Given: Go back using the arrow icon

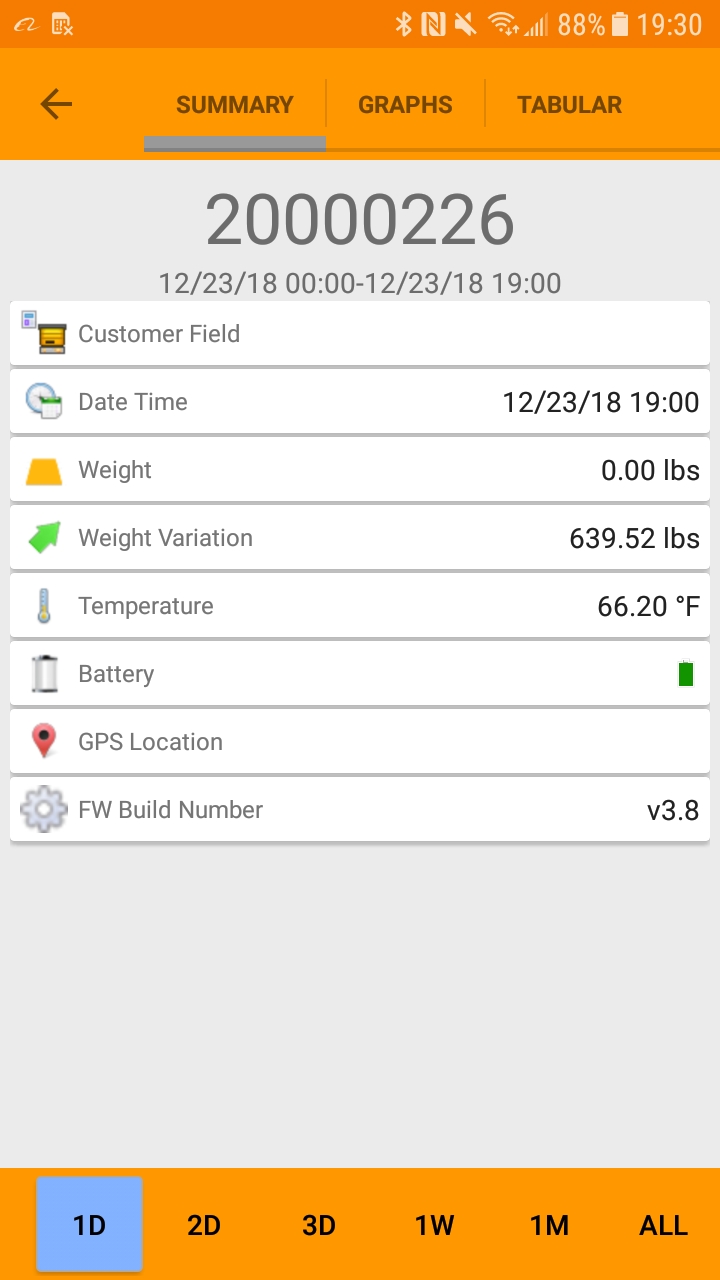Looking at the screenshot, I should click(56, 104).
